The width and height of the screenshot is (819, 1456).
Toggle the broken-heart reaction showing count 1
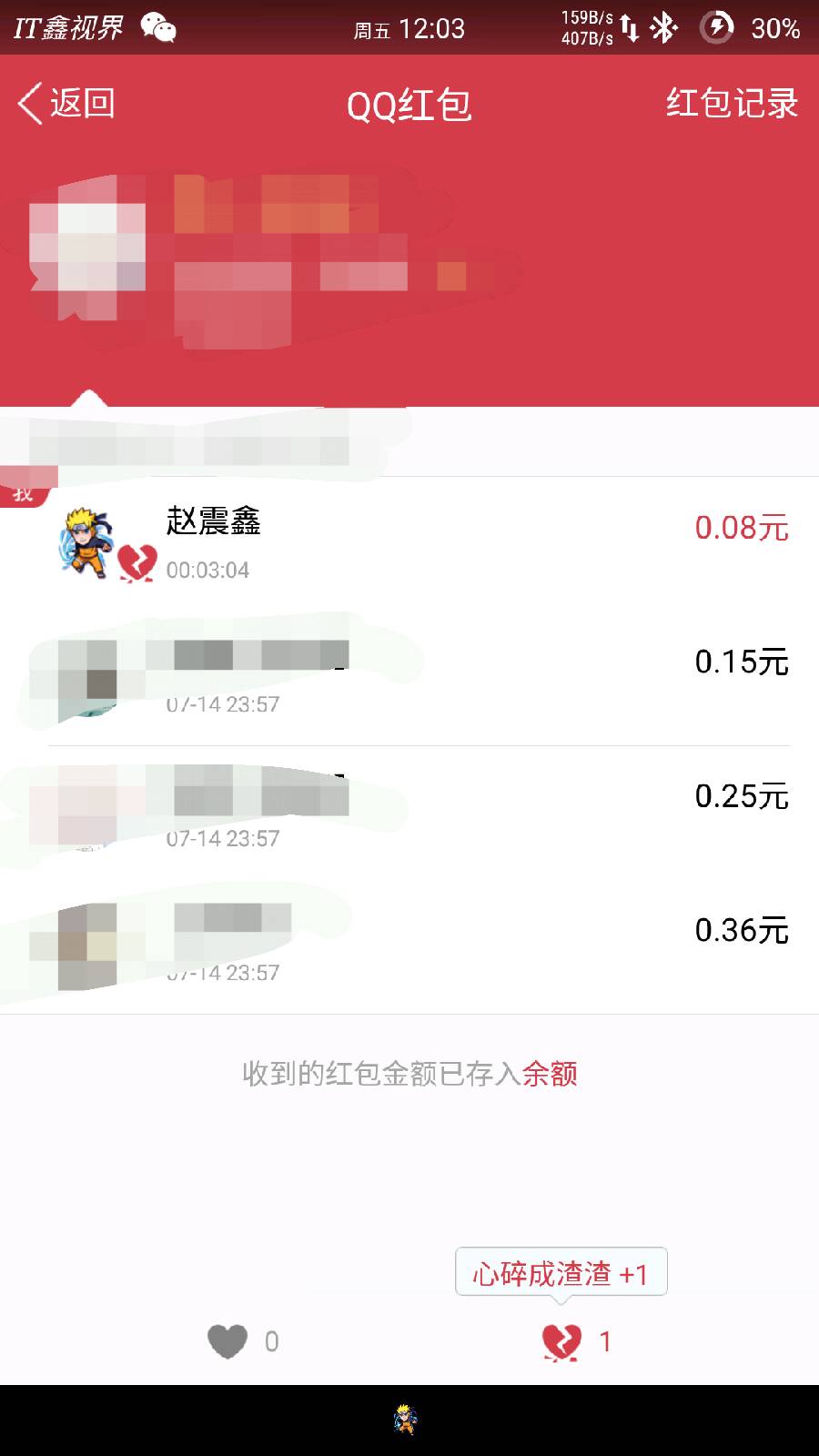click(x=561, y=1340)
